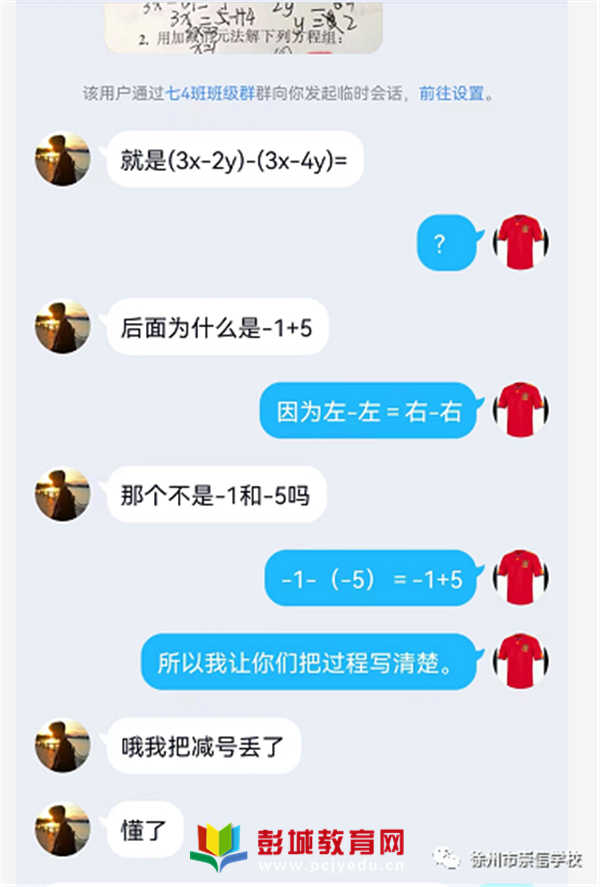
Task: Open avatar beside 后面为什么是-1+5 message
Action: point(62,327)
